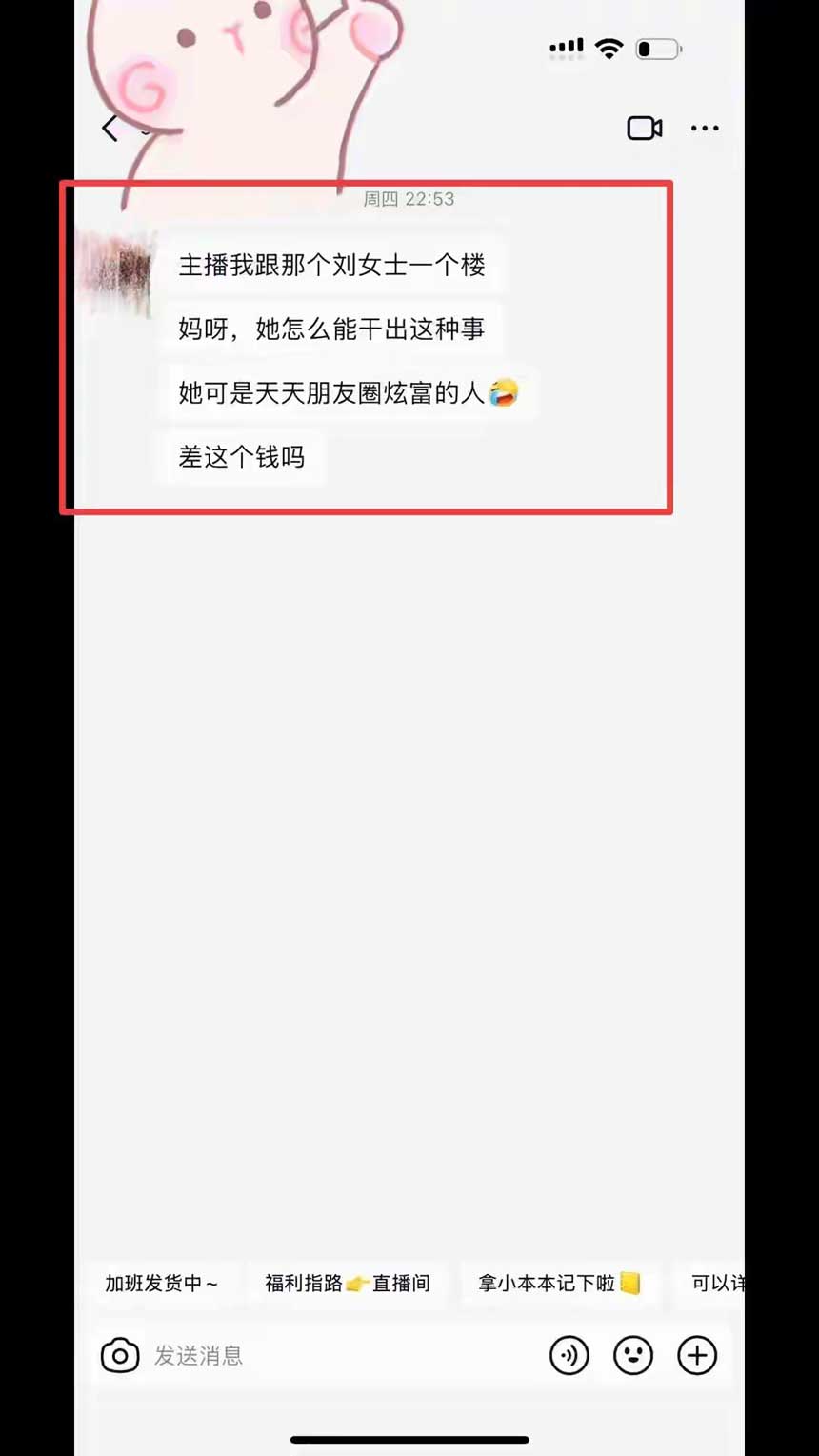
Task: Open the sender's profile avatar
Action: [x=117, y=273]
